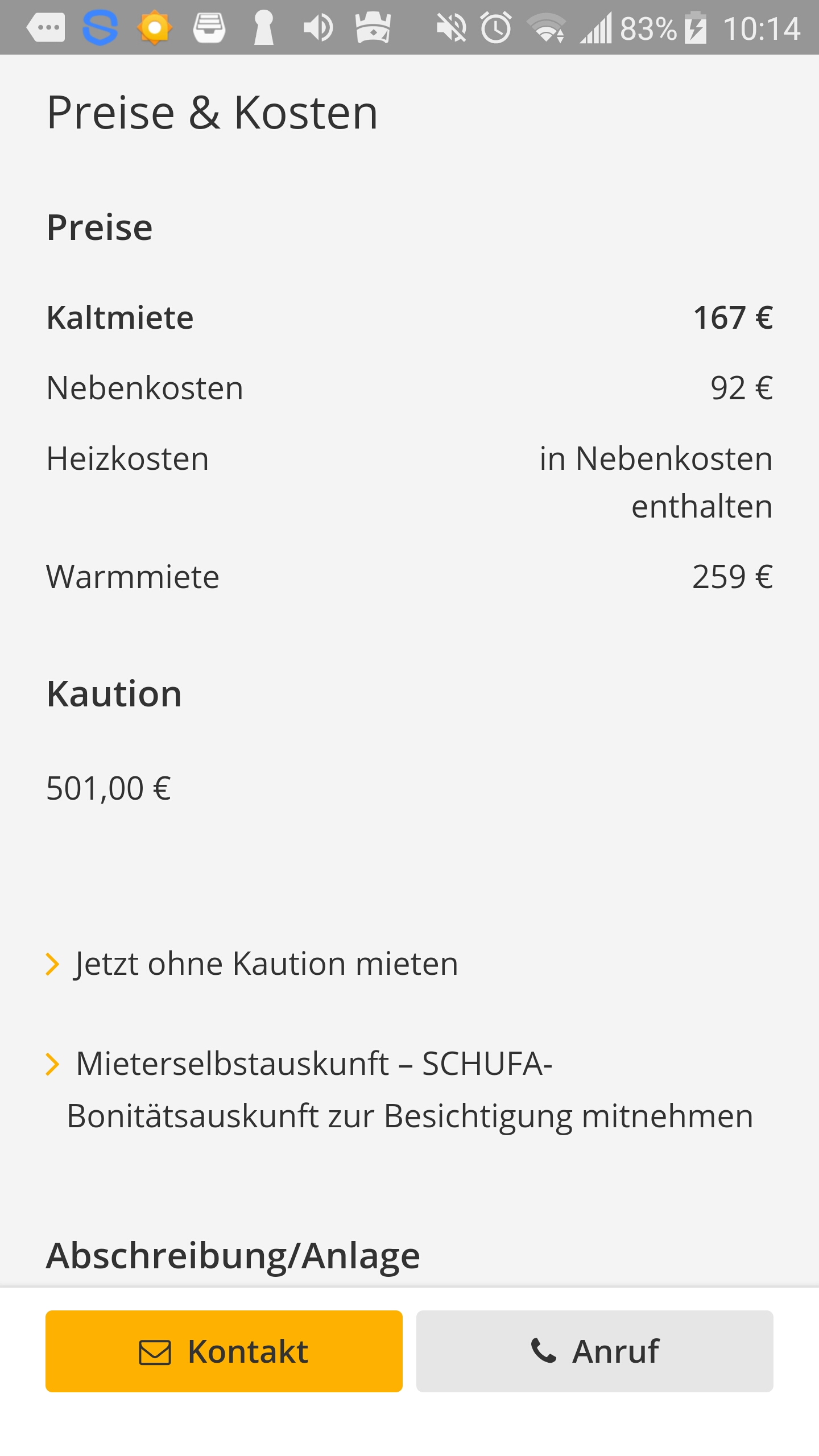Tap the keyhole icon in the status bar

point(264,27)
